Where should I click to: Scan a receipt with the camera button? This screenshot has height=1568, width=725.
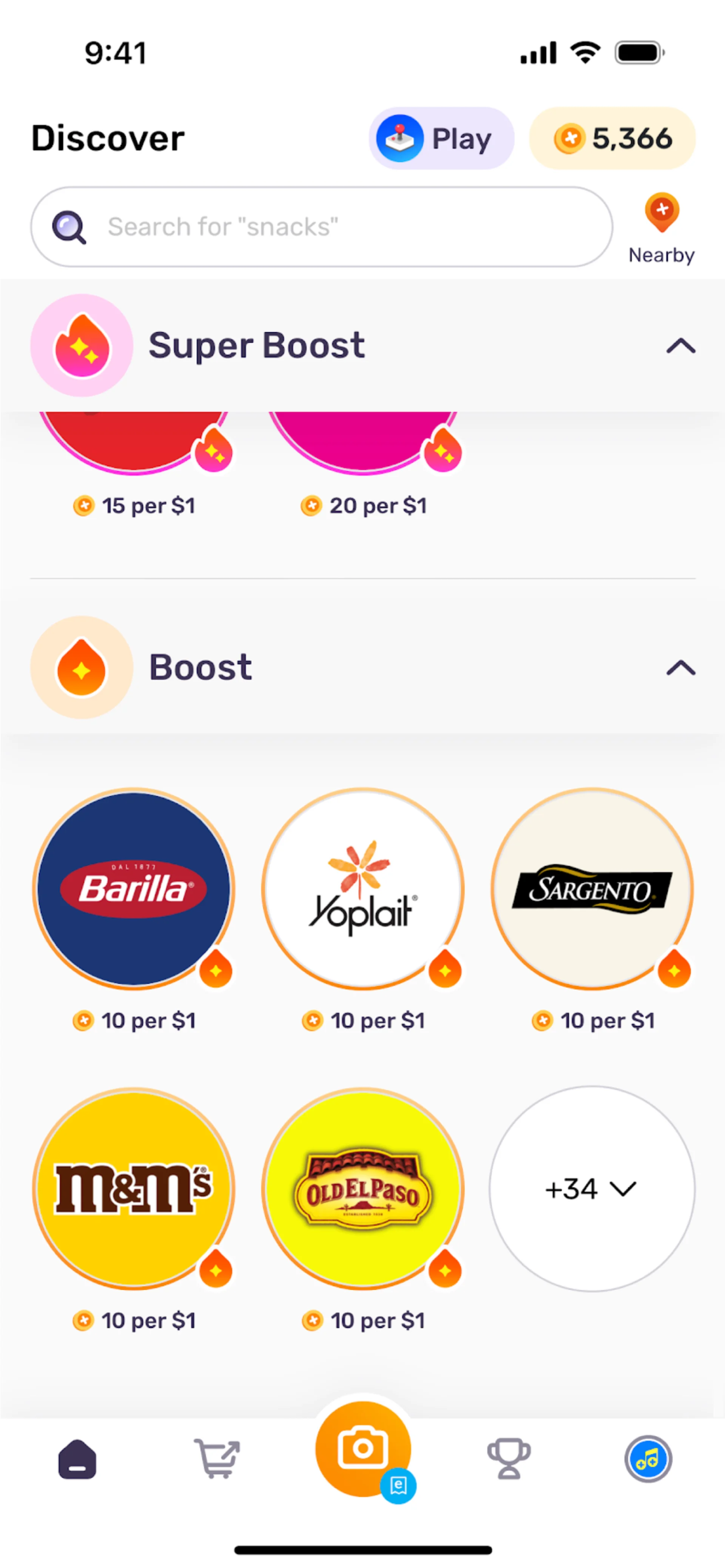click(x=363, y=1449)
